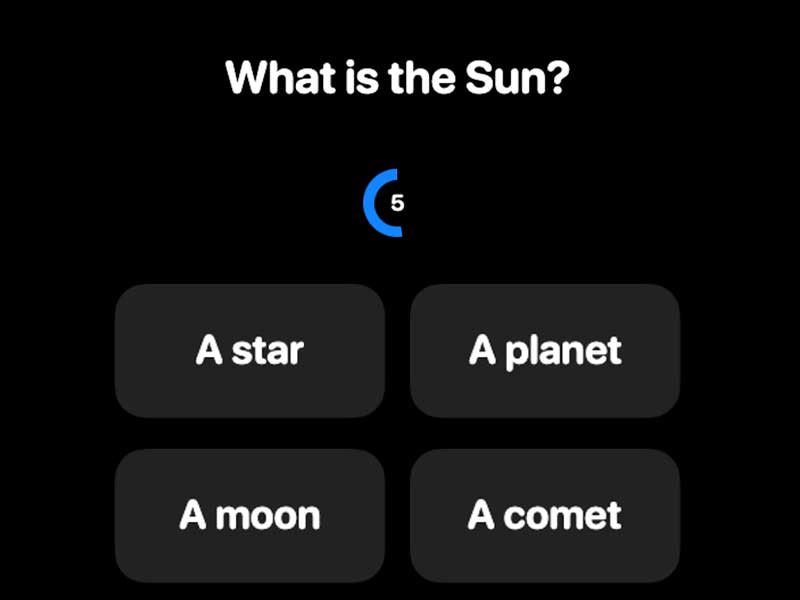Choose the "A planet" option
Screen dimensions: 800x600
pyautogui.click(x=545, y=351)
